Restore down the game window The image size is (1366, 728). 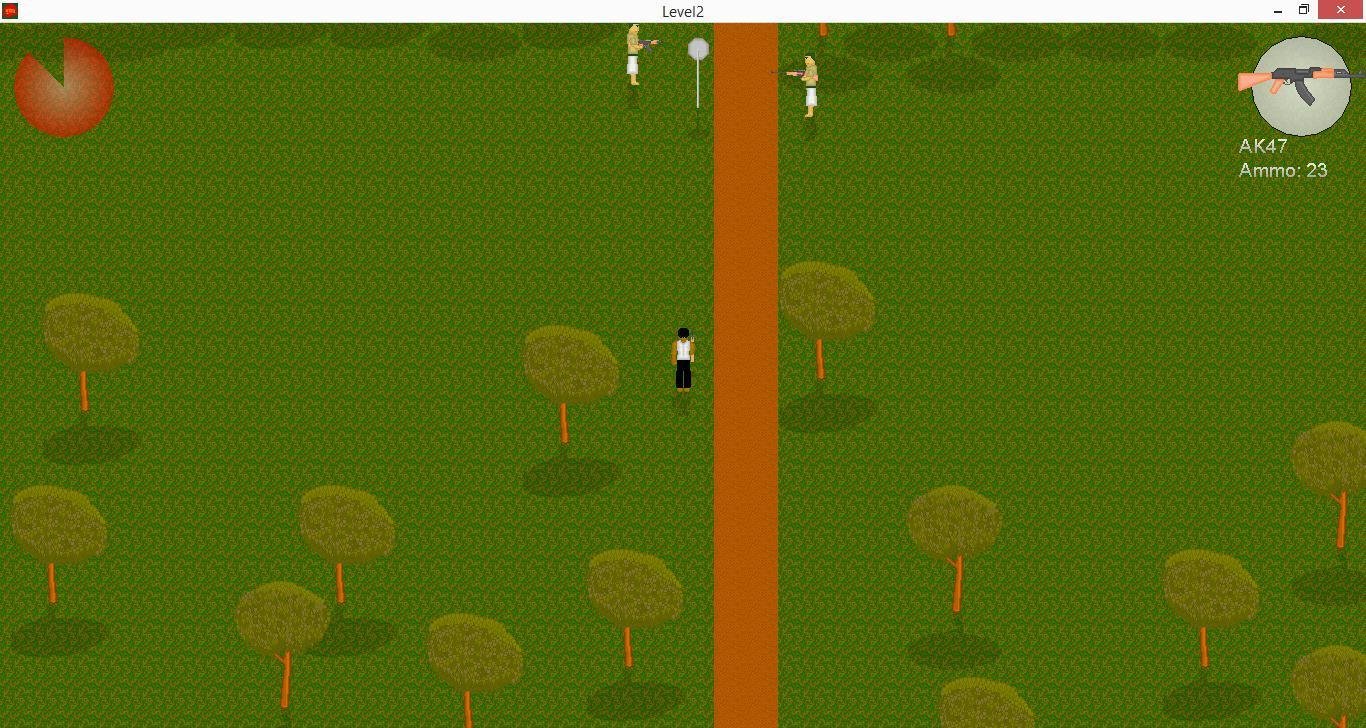point(1304,10)
